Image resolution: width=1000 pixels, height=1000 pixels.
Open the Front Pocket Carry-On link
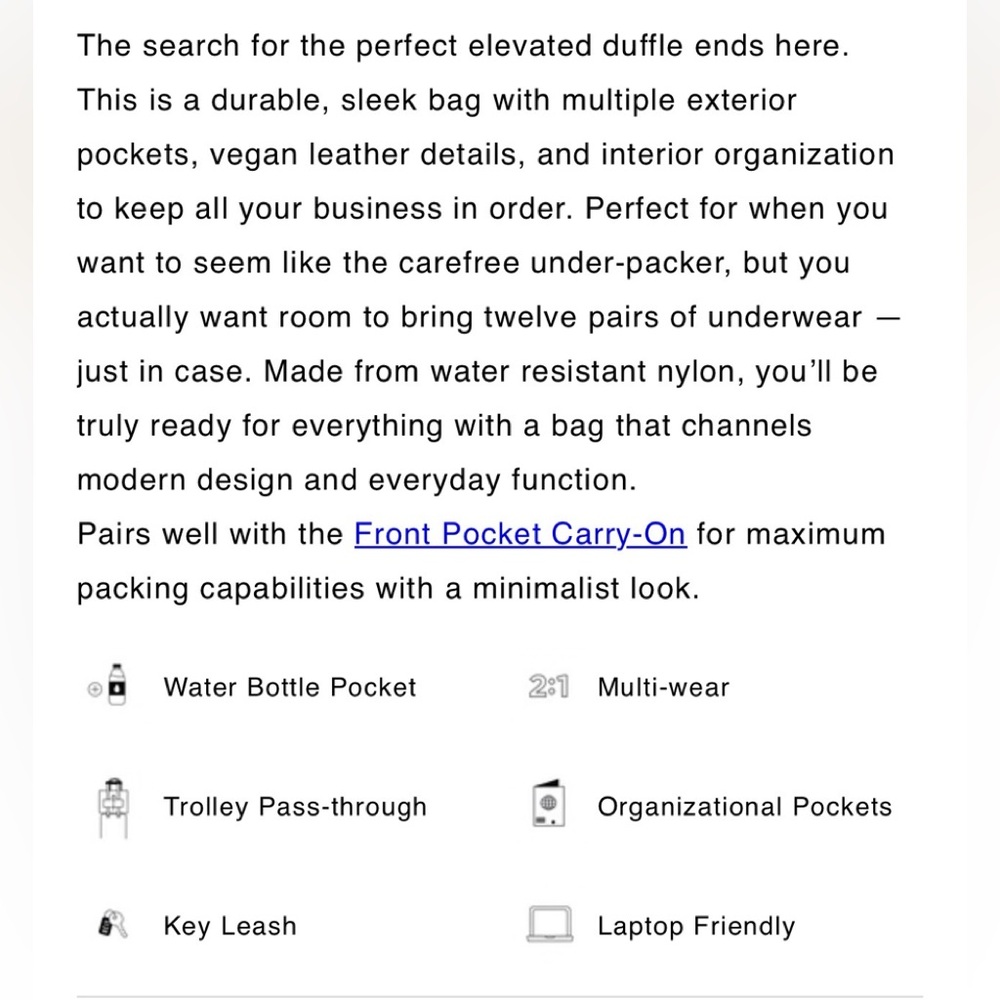520,534
